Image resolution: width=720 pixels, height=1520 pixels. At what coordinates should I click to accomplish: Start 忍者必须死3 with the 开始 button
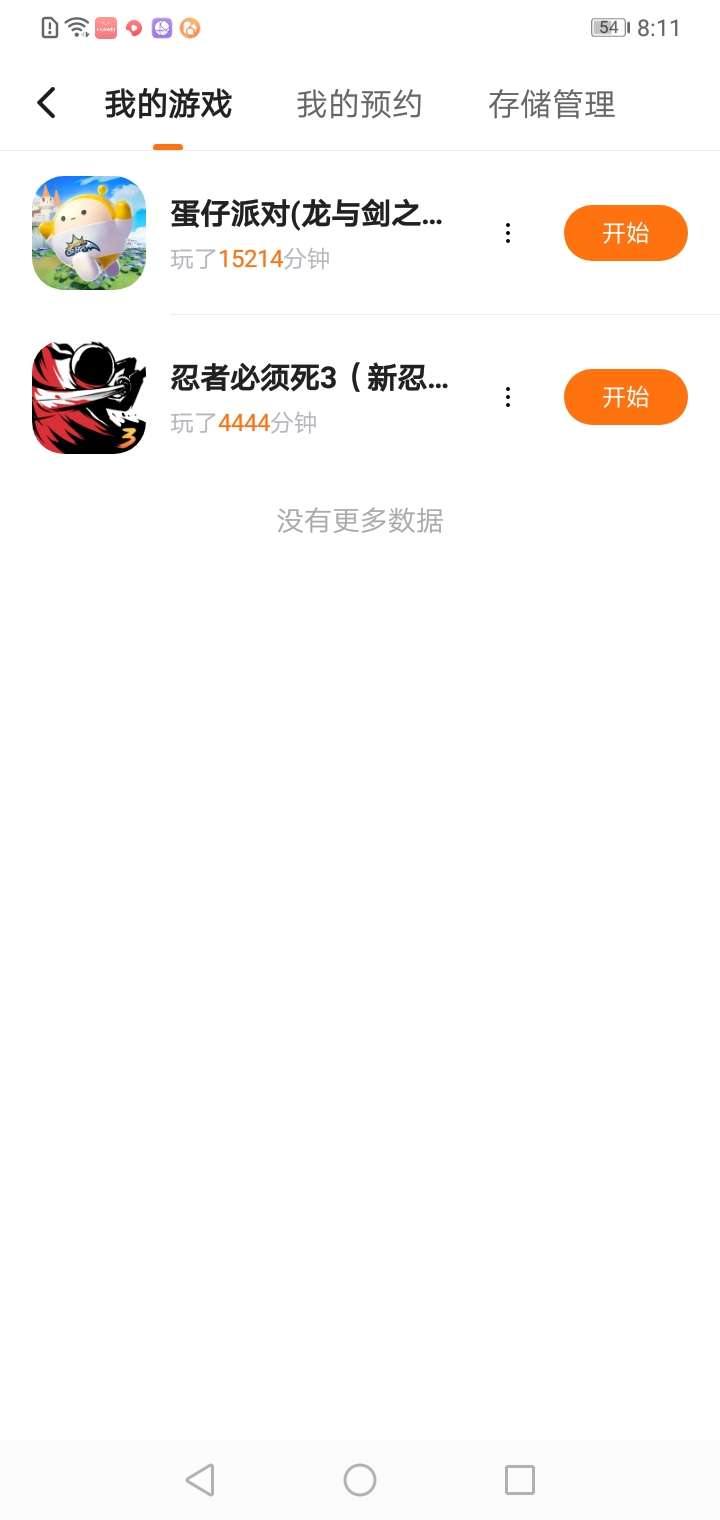625,397
